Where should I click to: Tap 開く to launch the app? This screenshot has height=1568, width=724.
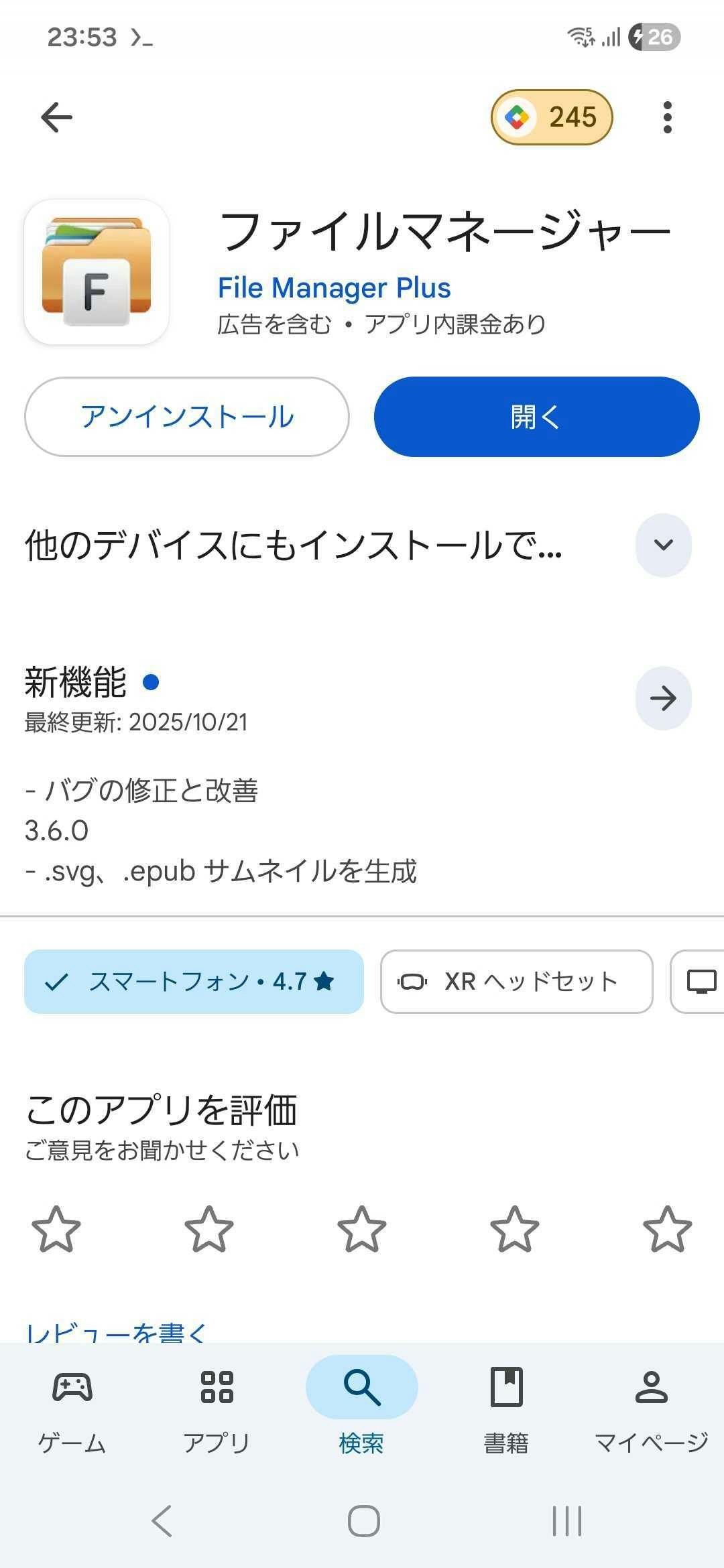pos(536,417)
